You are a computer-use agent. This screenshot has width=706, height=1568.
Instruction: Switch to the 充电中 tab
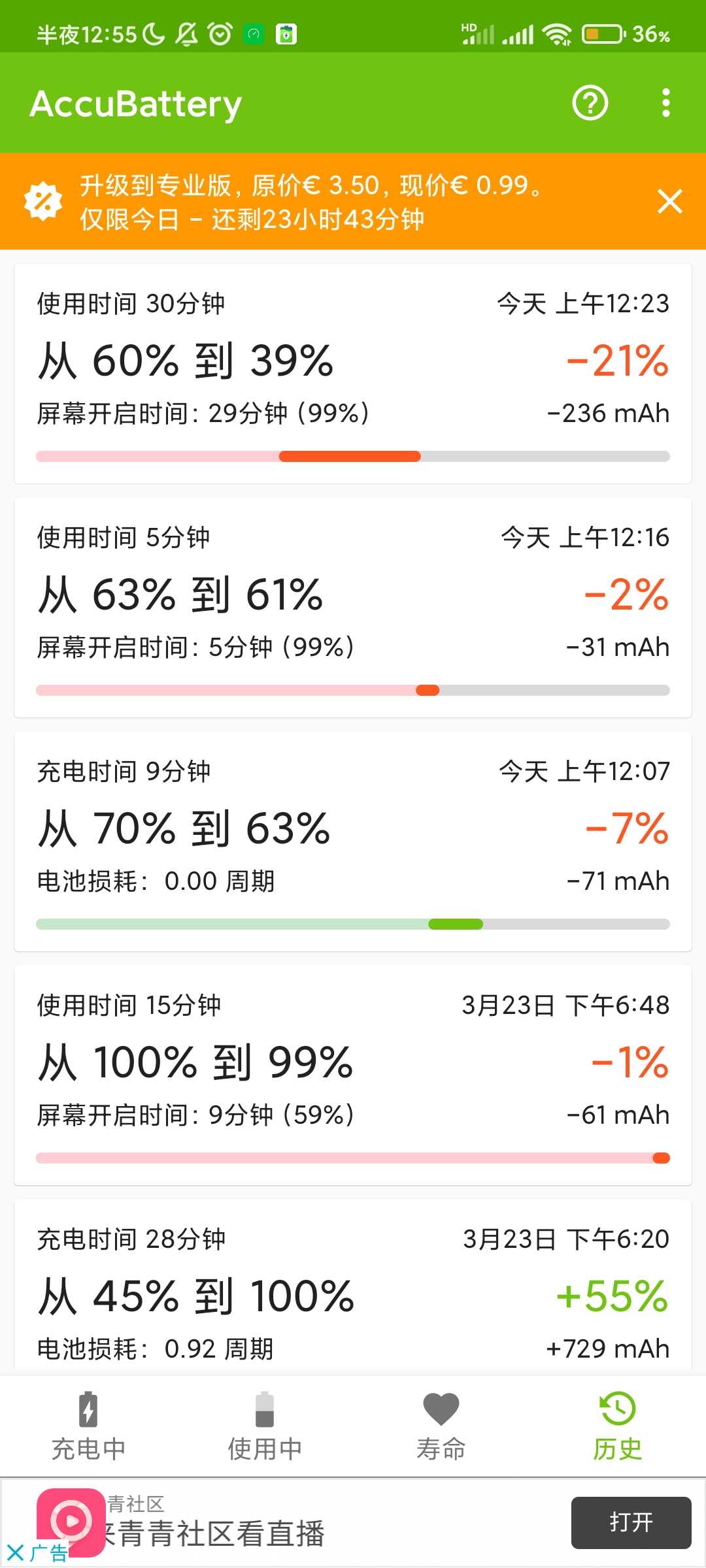tap(88, 1426)
